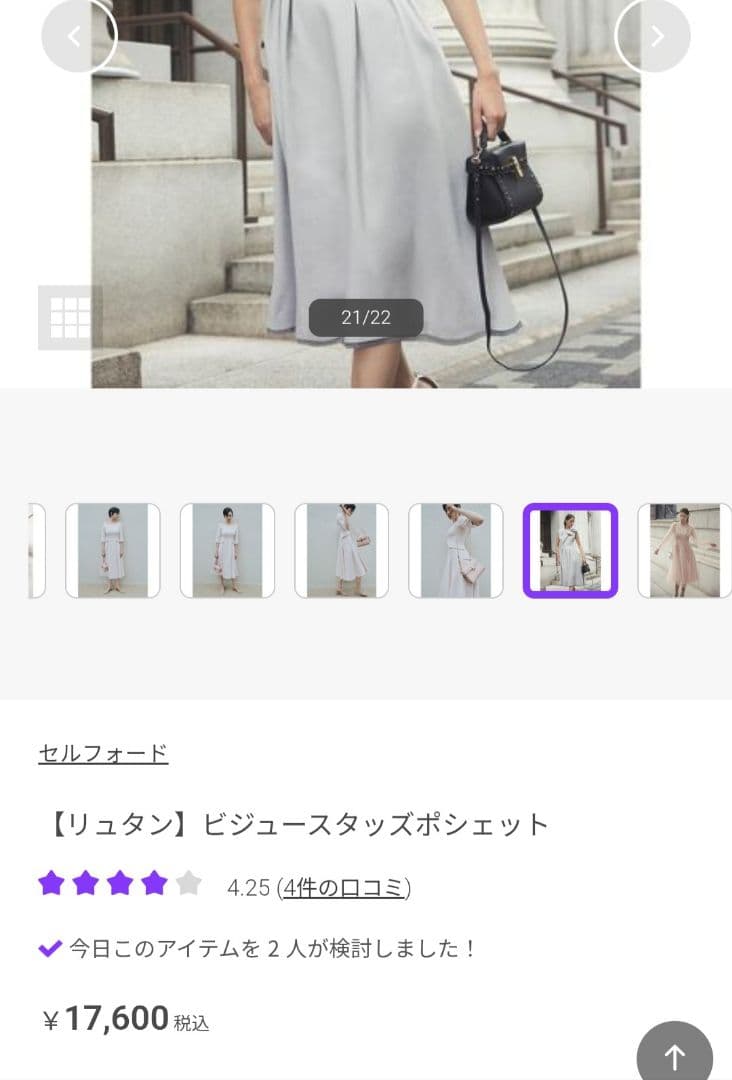This screenshot has height=1080, width=732.
Task: Advance to the next product image
Action: tap(654, 35)
